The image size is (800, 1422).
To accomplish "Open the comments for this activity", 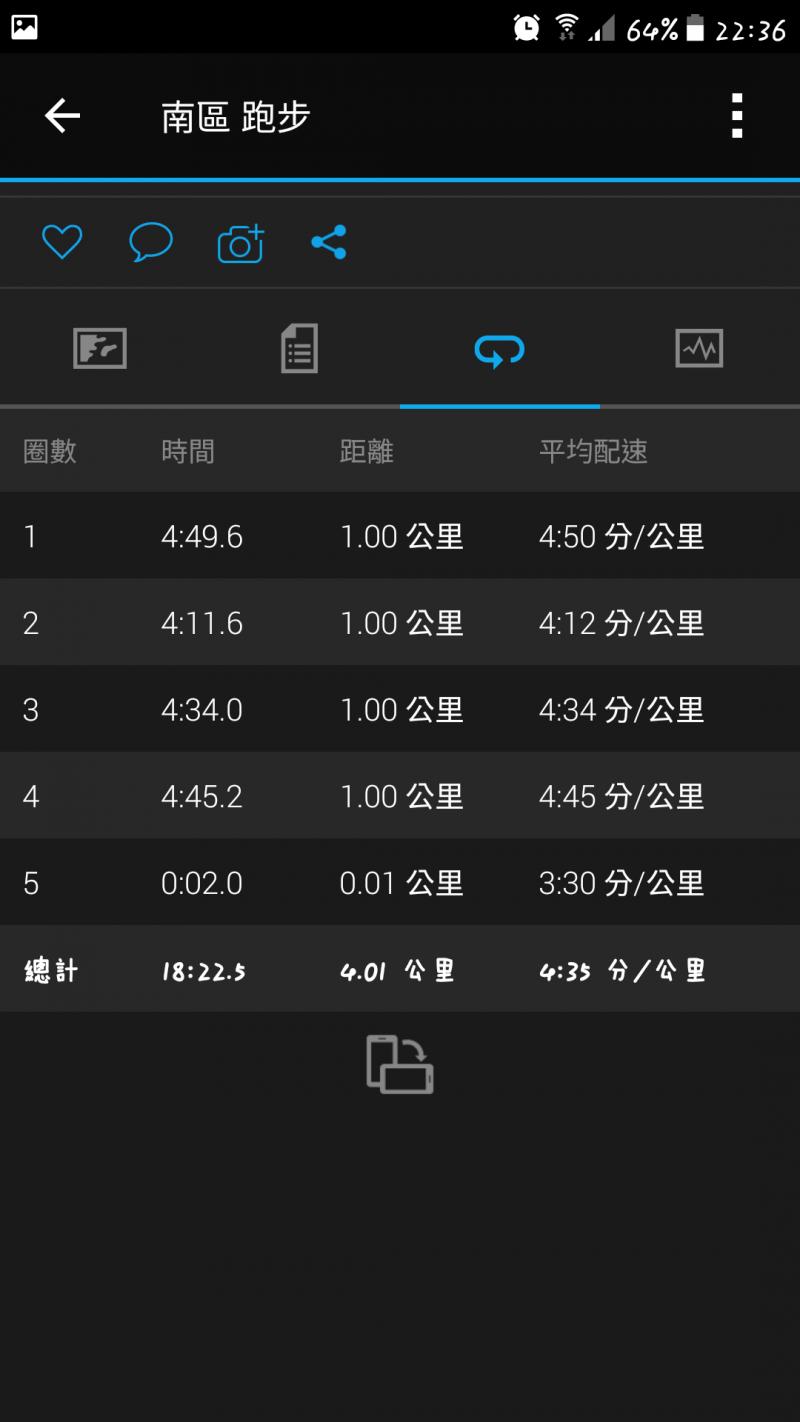I will (x=151, y=242).
